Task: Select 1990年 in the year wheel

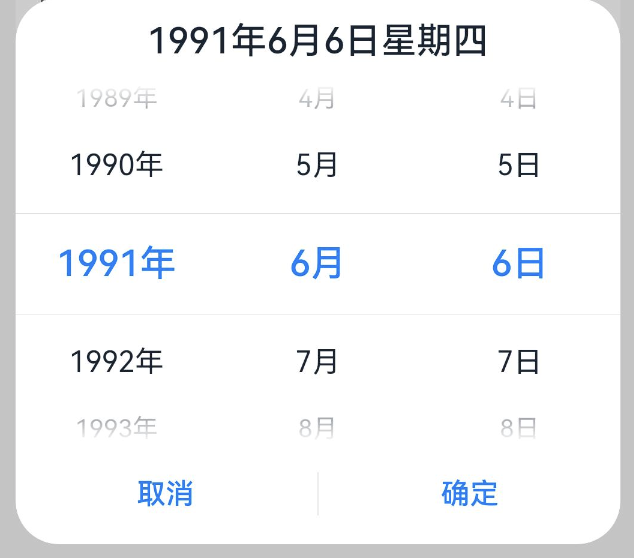Action: pyautogui.click(x=117, y=165)
